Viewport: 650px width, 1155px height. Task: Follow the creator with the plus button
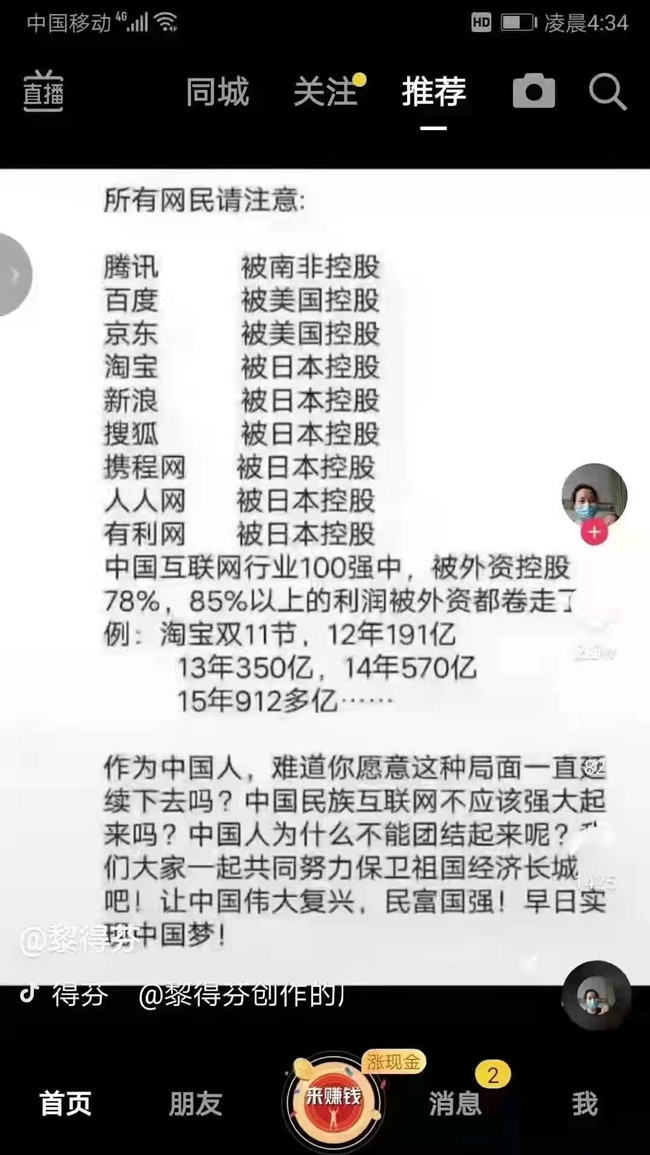(595, 532)
